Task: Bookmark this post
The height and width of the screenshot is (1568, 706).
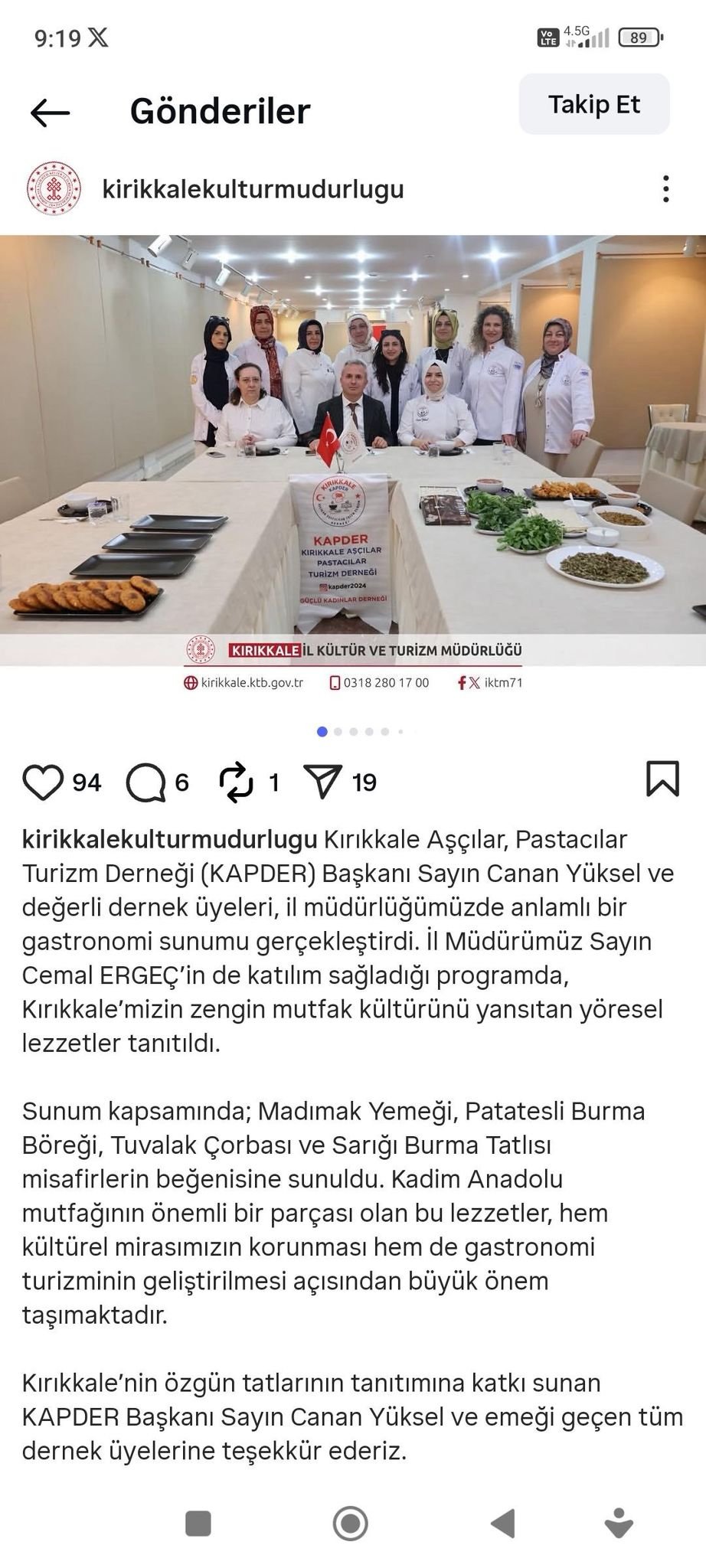Action: coord(662,779)
